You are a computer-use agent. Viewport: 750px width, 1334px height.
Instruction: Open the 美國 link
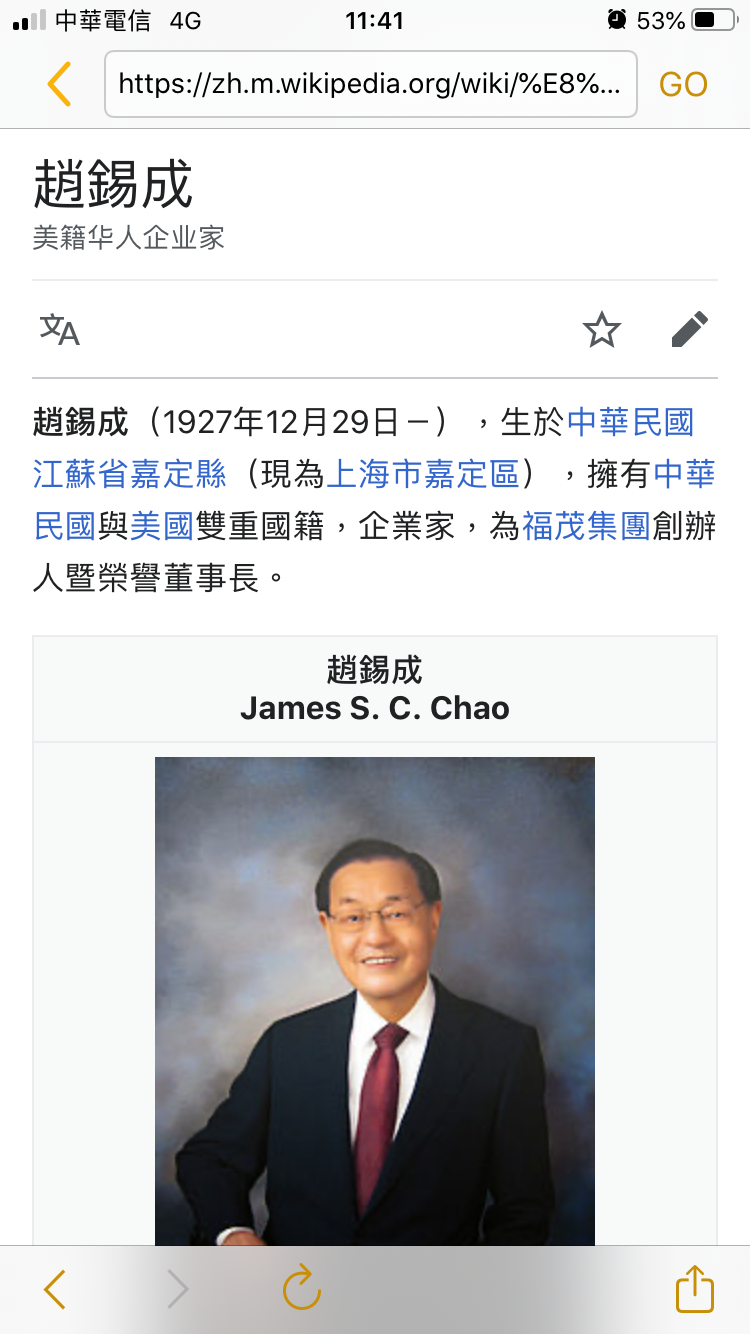(x=161, y=526)
